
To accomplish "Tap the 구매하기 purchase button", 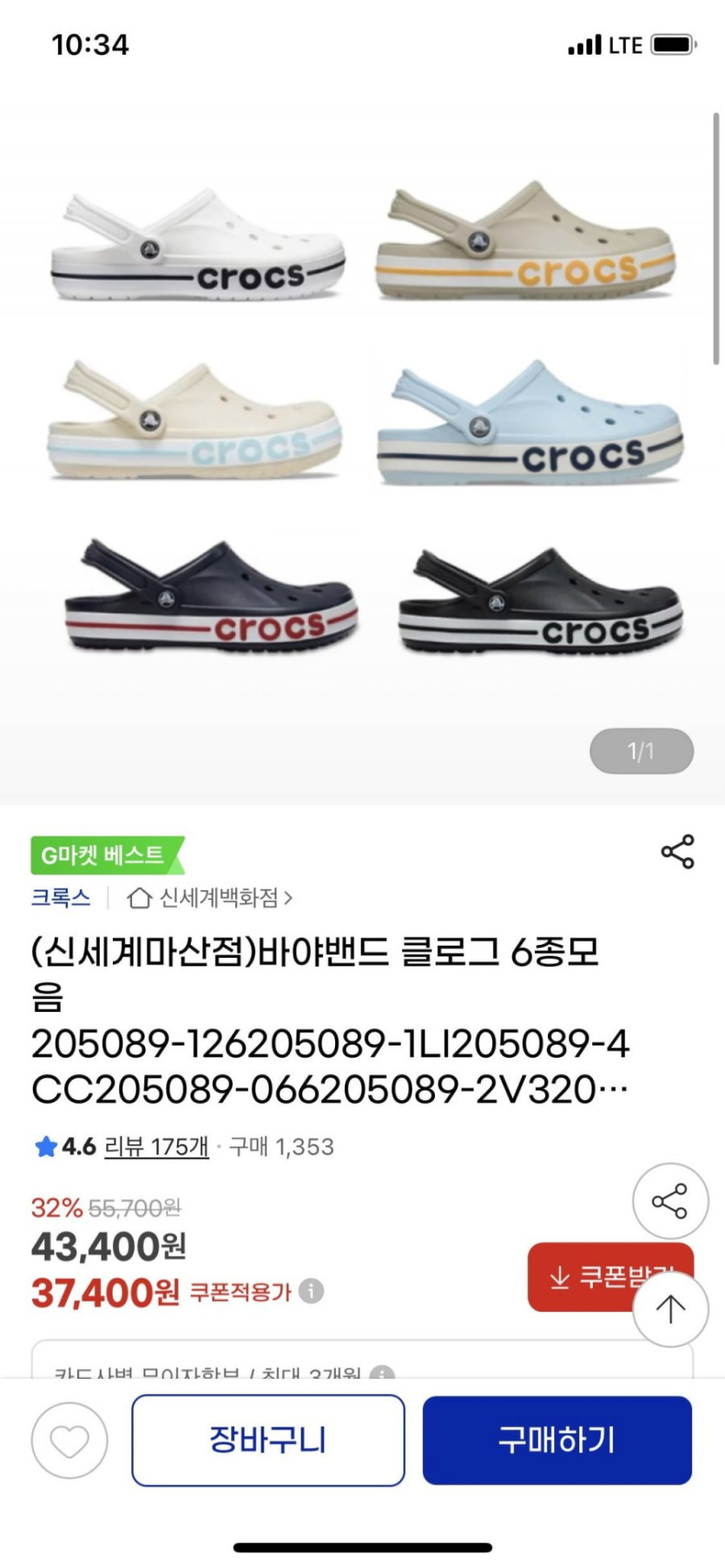I will [557, 1440].
